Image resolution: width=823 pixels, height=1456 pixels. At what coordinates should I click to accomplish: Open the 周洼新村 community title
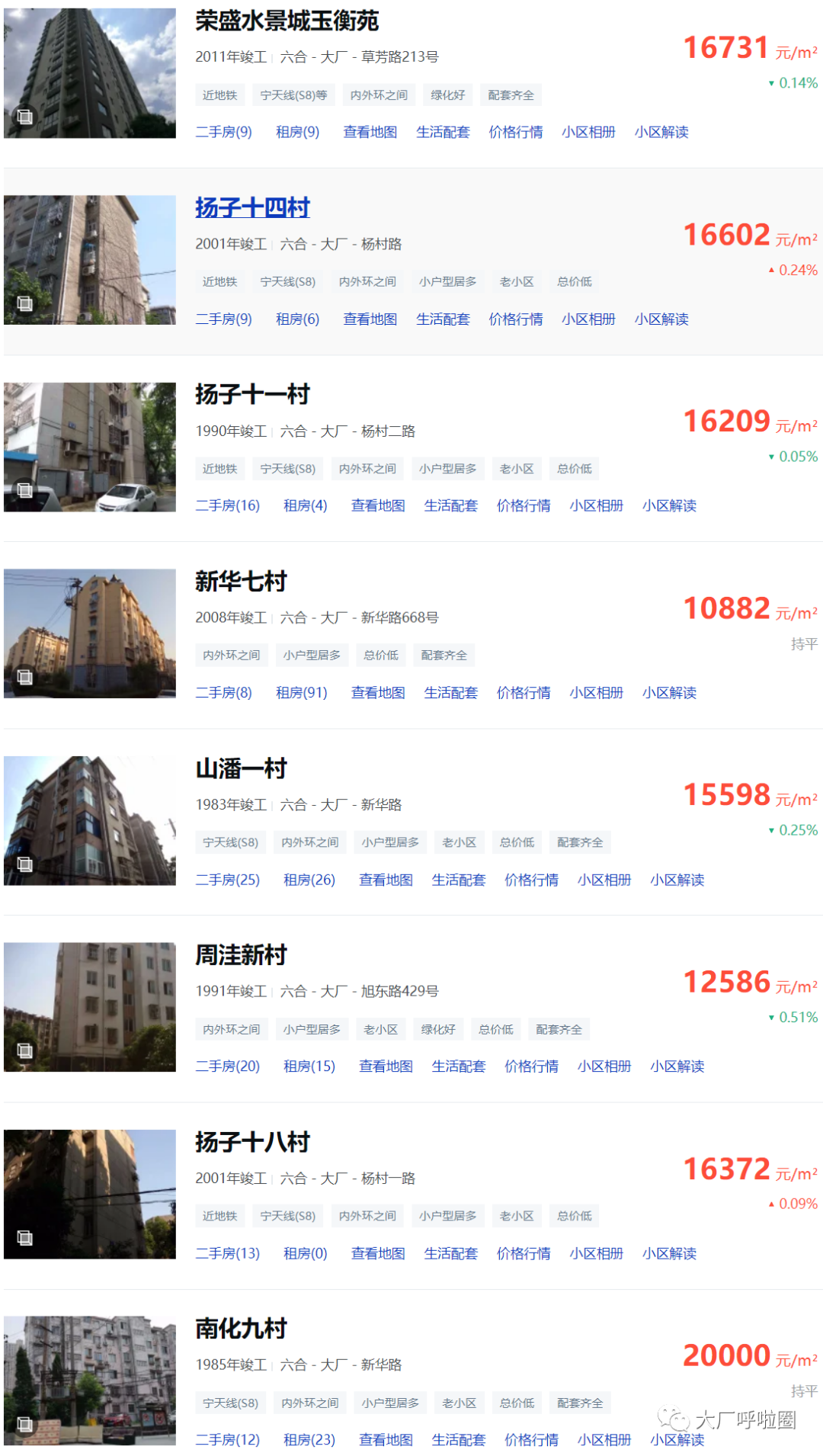[x=241, y=954]
